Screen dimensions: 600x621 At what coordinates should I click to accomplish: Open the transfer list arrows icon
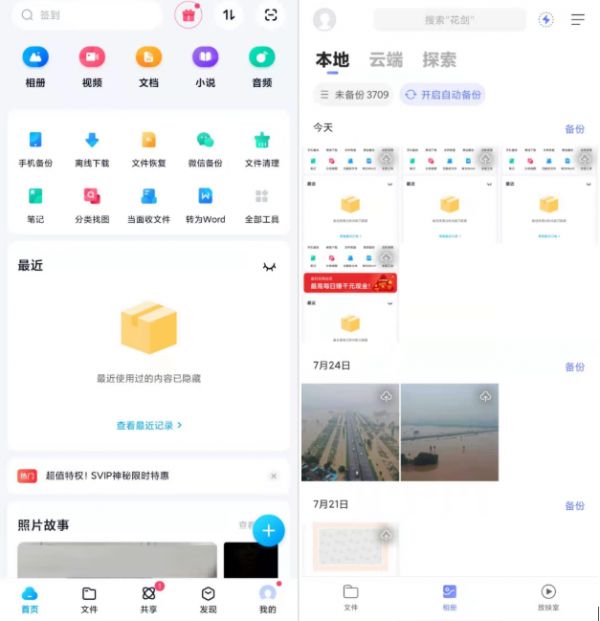pos(229,15)
